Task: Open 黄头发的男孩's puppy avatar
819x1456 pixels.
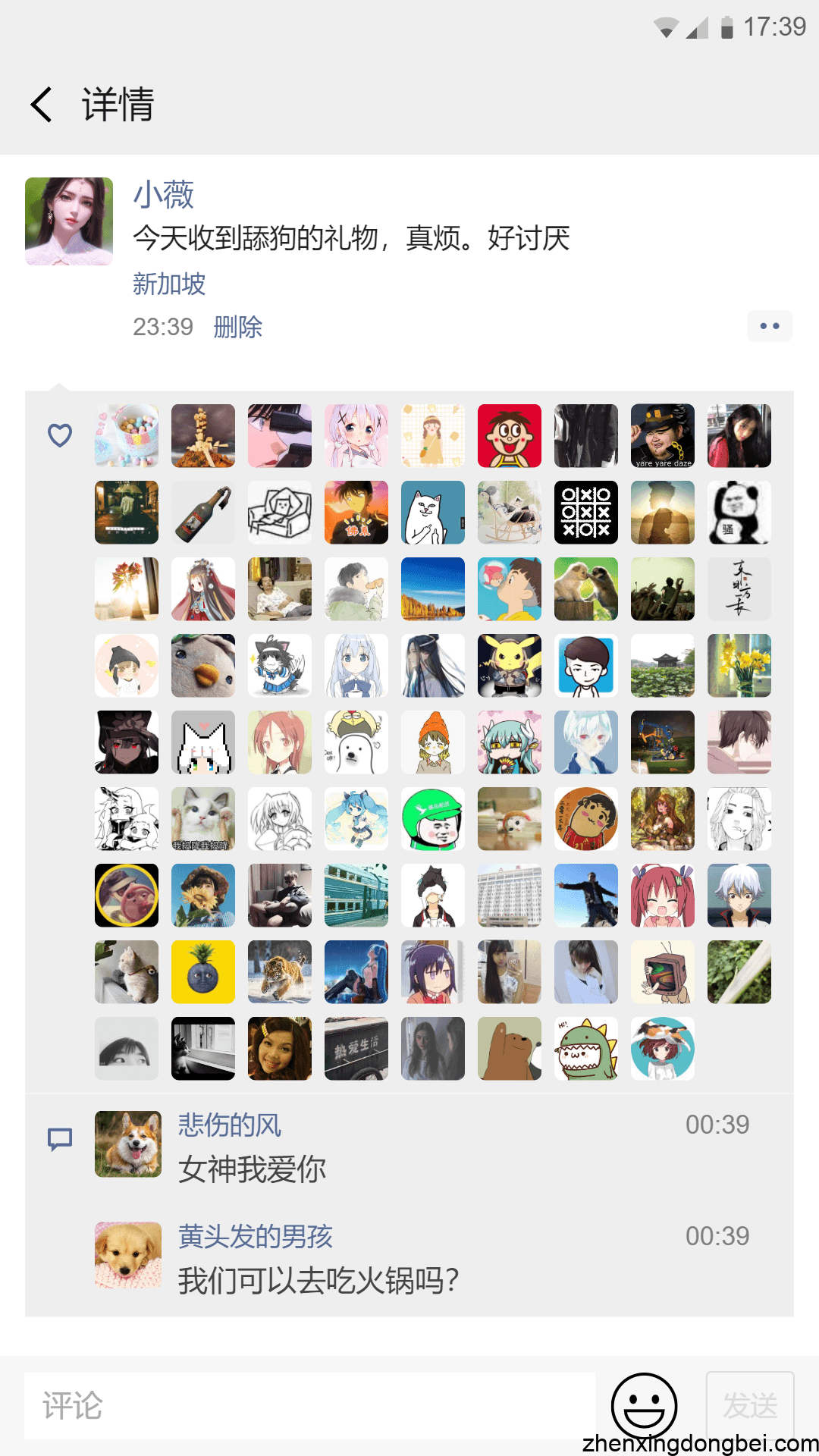Action: point(127,1255)
